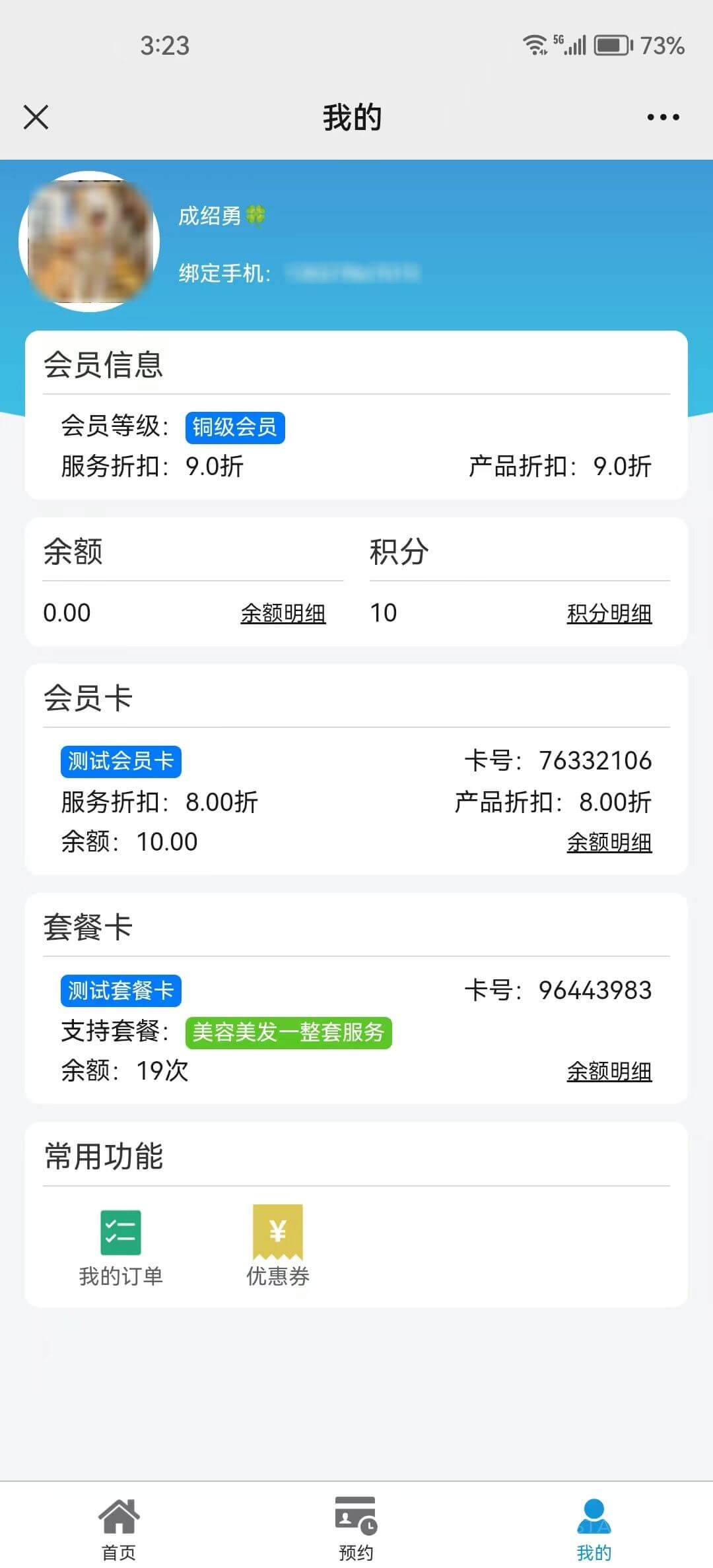Expand the 会员卡 section
The width and height of the screenshot is (713, 1568).
point(87,698)
